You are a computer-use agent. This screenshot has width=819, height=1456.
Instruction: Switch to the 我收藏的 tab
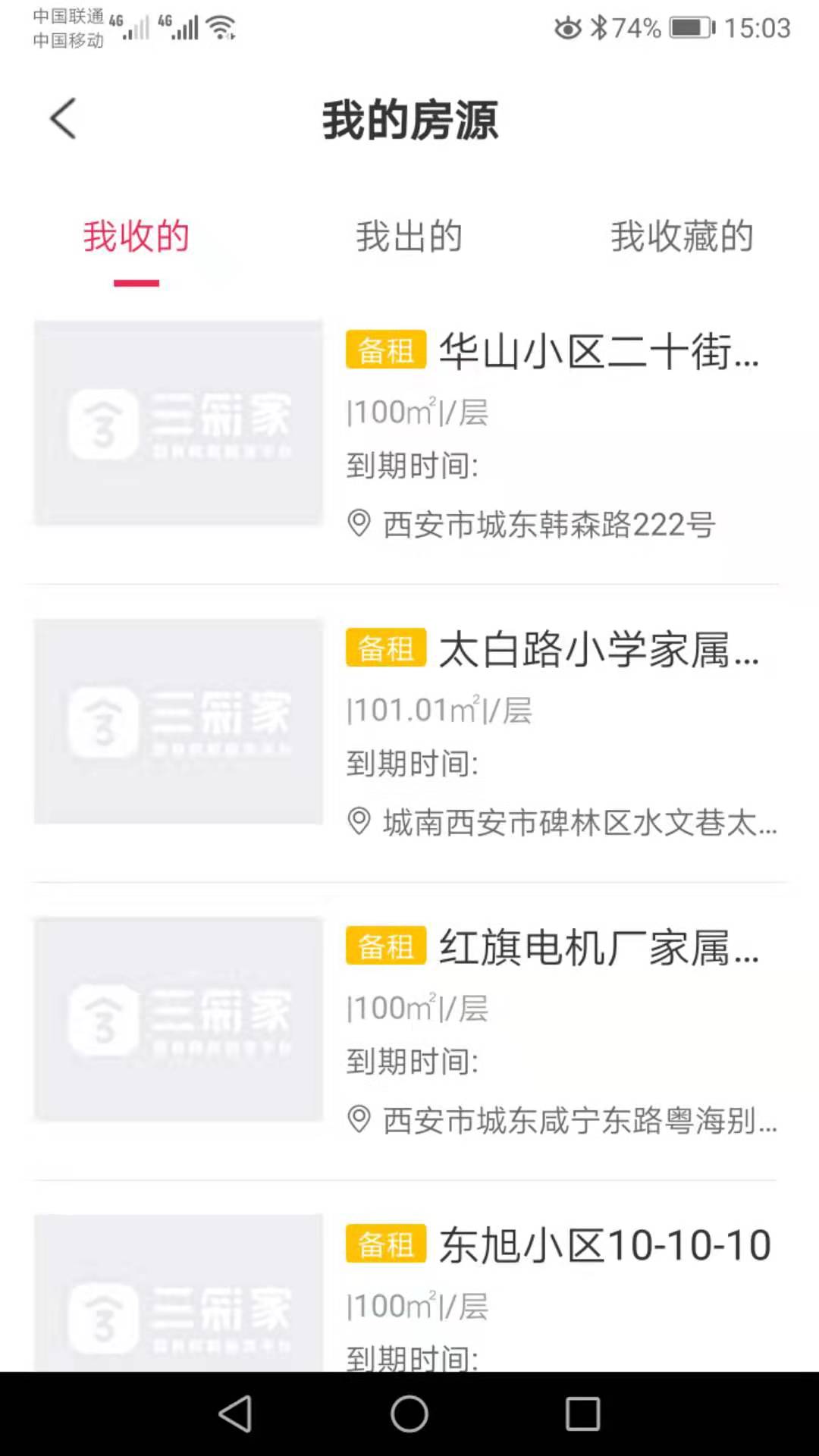click(682, 236)
